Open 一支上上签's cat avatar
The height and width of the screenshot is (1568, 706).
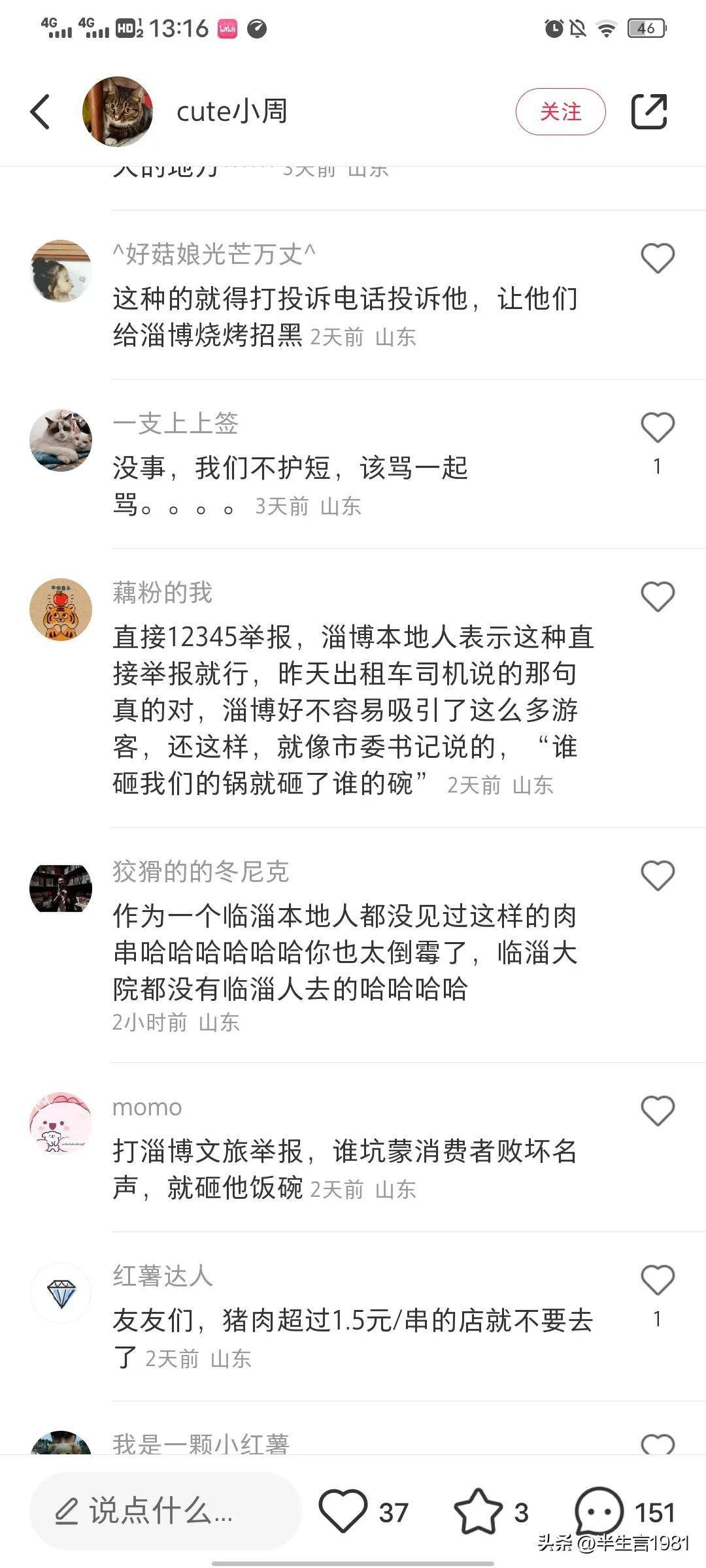[x=61, y=440]
